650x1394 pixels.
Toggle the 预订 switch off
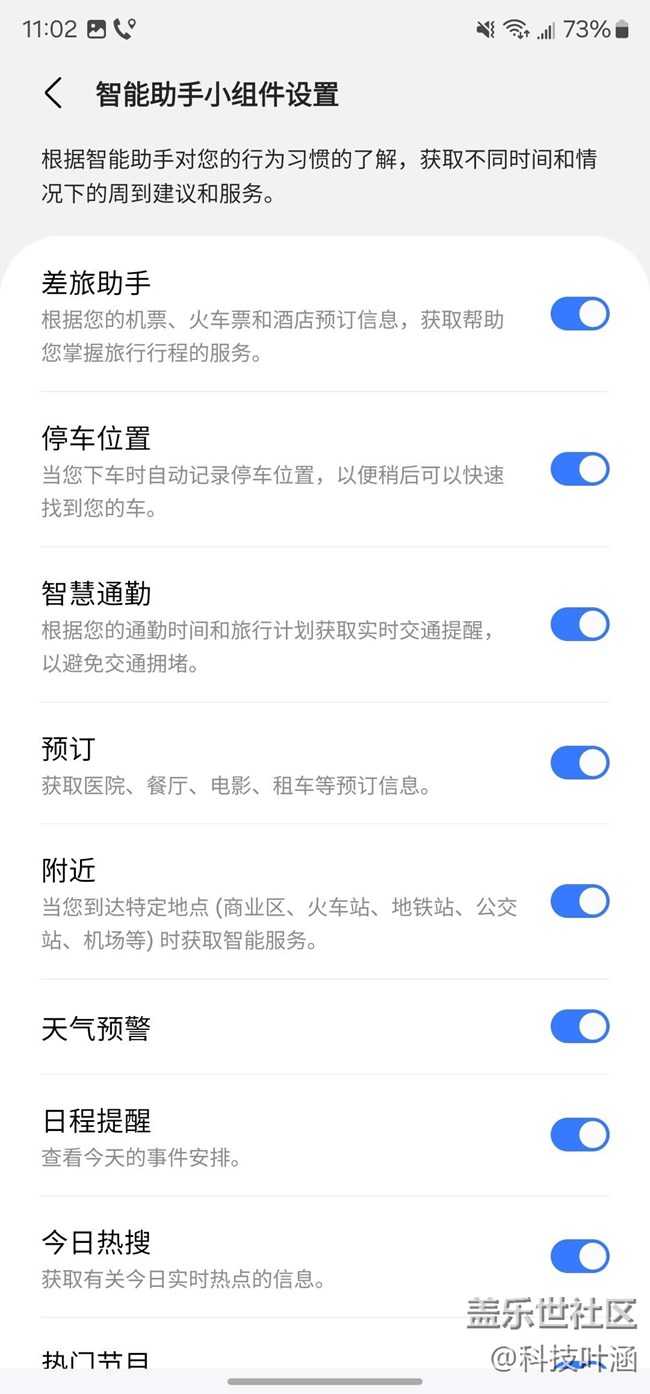click(x=580, y=763)
